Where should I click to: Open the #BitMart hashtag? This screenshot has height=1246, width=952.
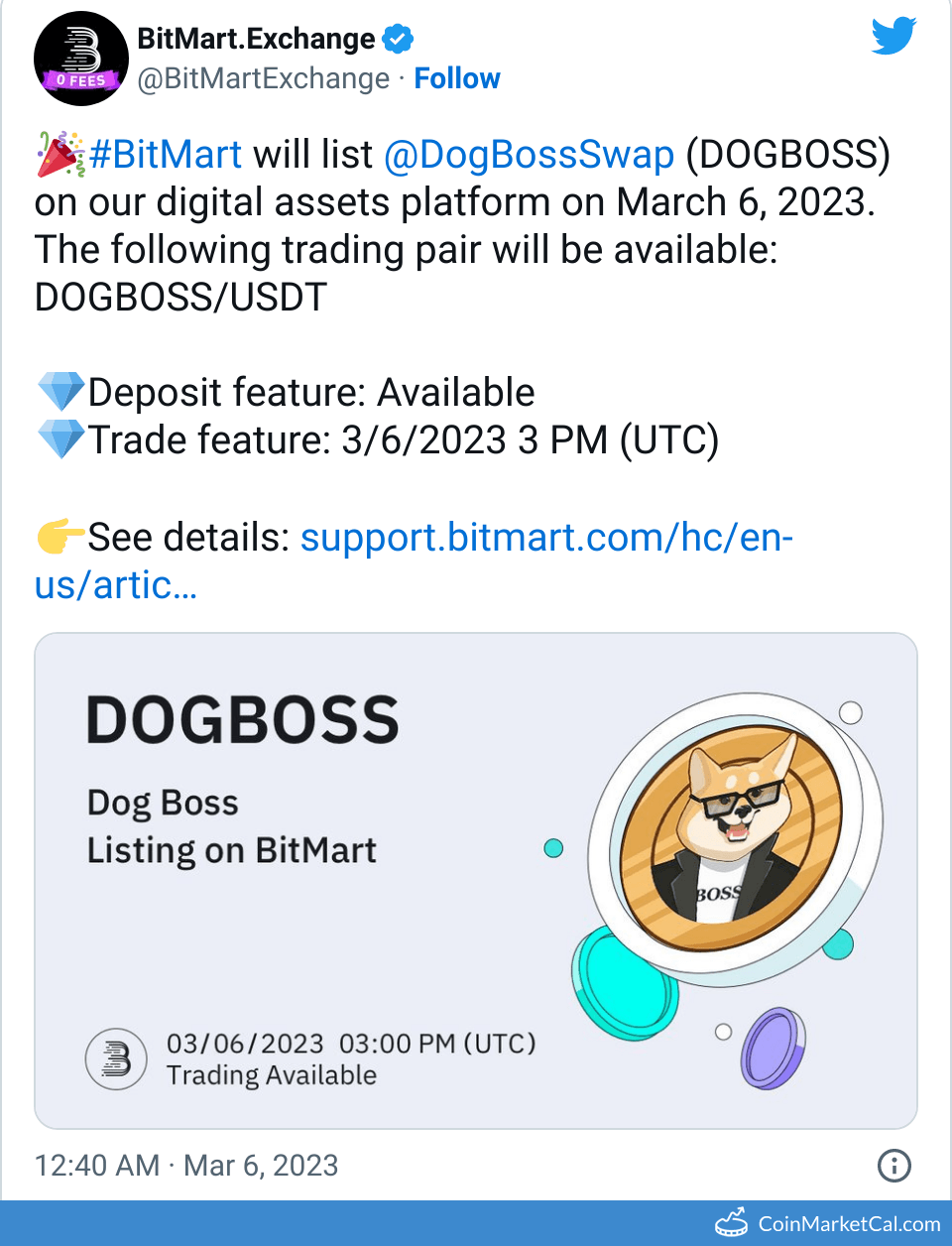pyautogui.click(x=165, y=155)
